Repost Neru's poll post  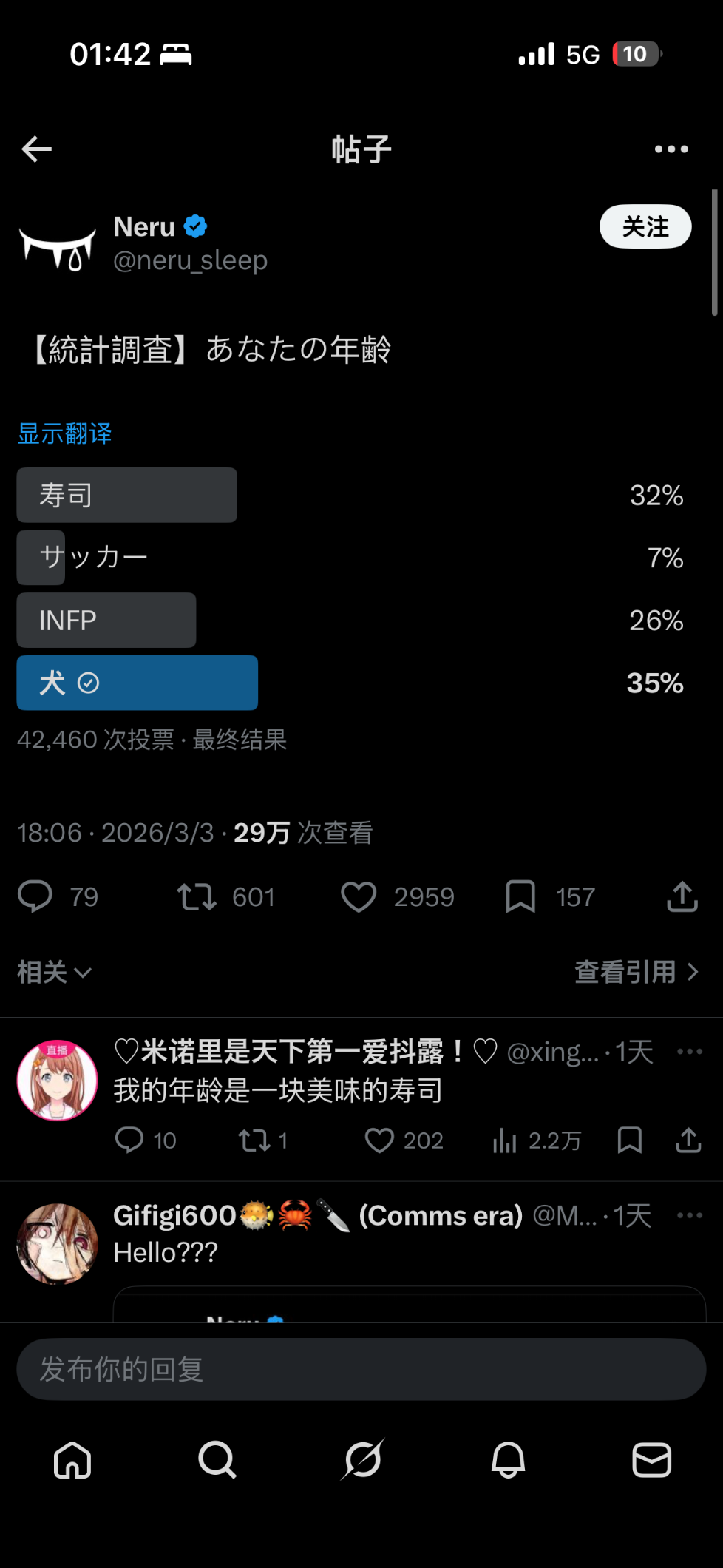197,896
